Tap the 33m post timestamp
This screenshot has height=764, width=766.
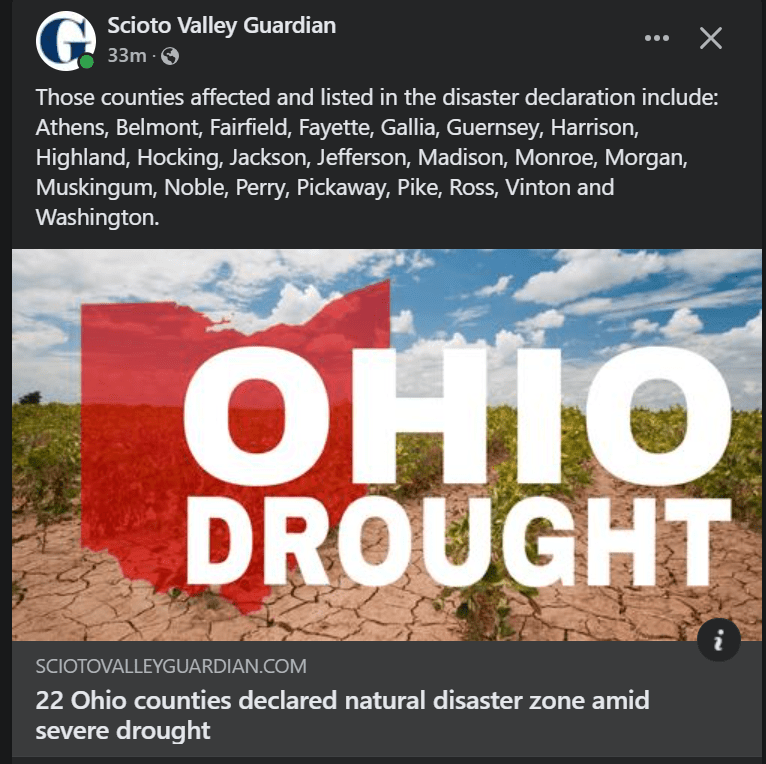[x=126, y=56]
